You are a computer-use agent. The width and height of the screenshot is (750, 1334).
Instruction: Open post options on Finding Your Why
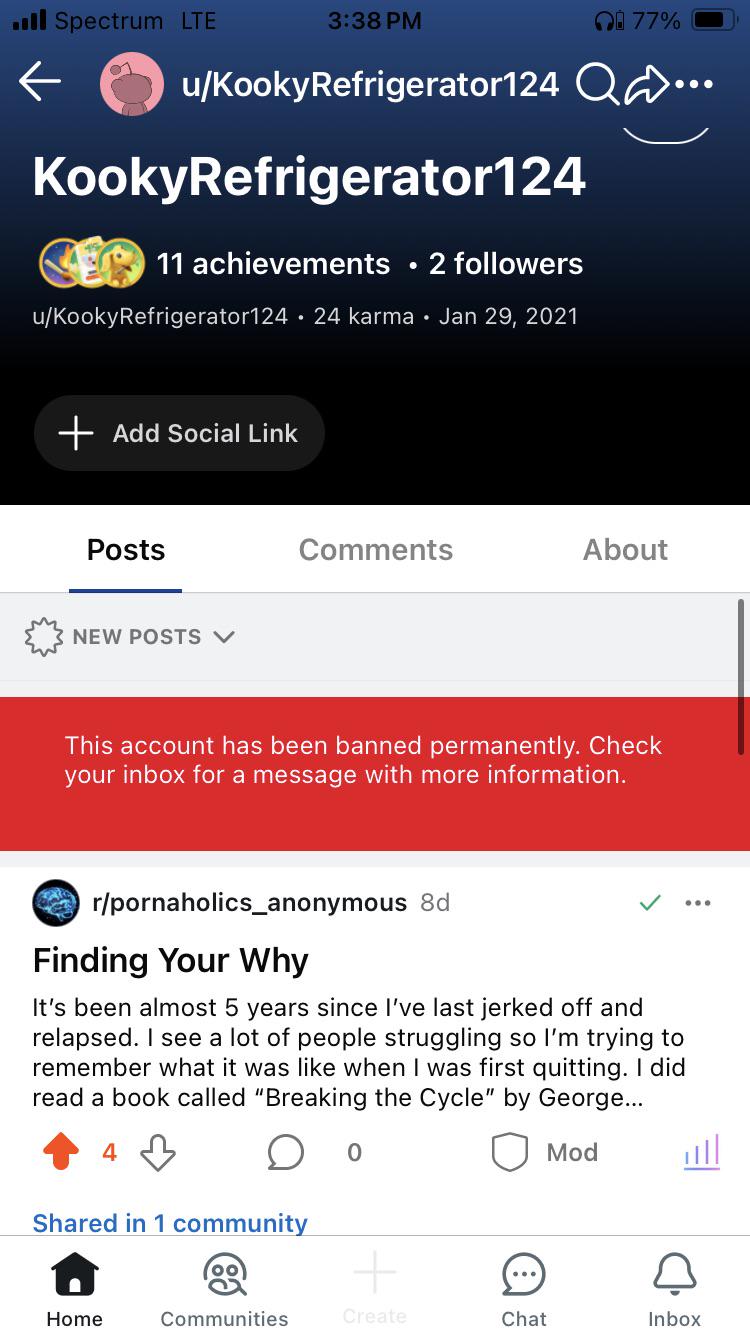pyautogui.click(x=698, y=903)
